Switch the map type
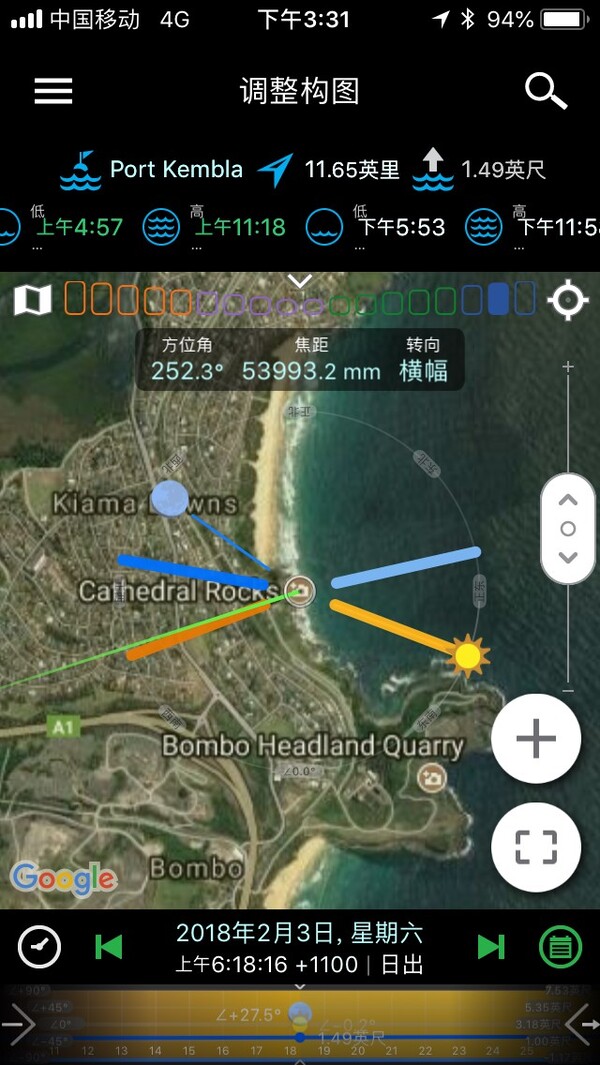The width and height of the screenshot is (600, 1065). coord(32,300)
